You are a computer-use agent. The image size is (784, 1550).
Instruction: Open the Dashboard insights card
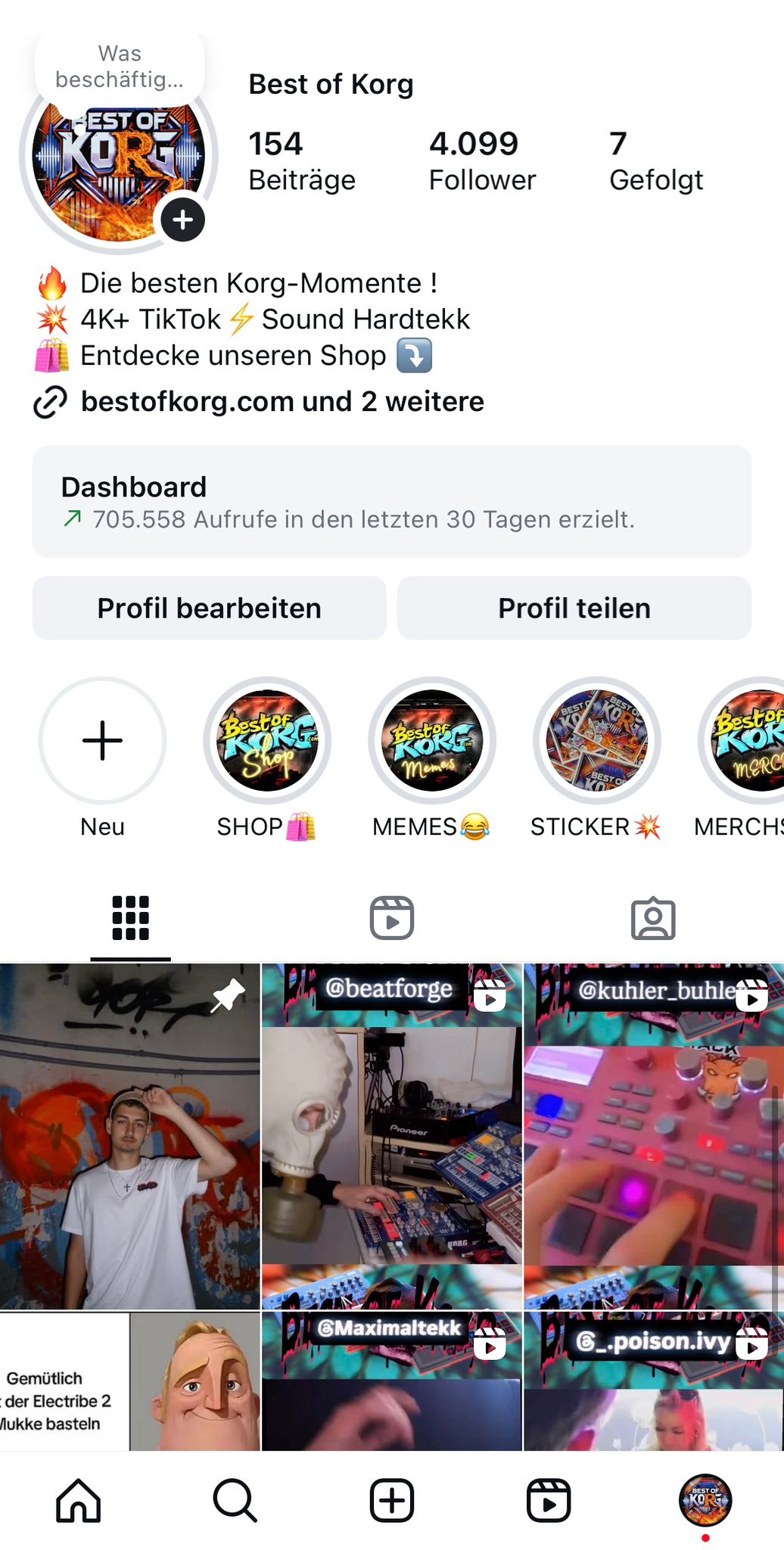(391, 502)
